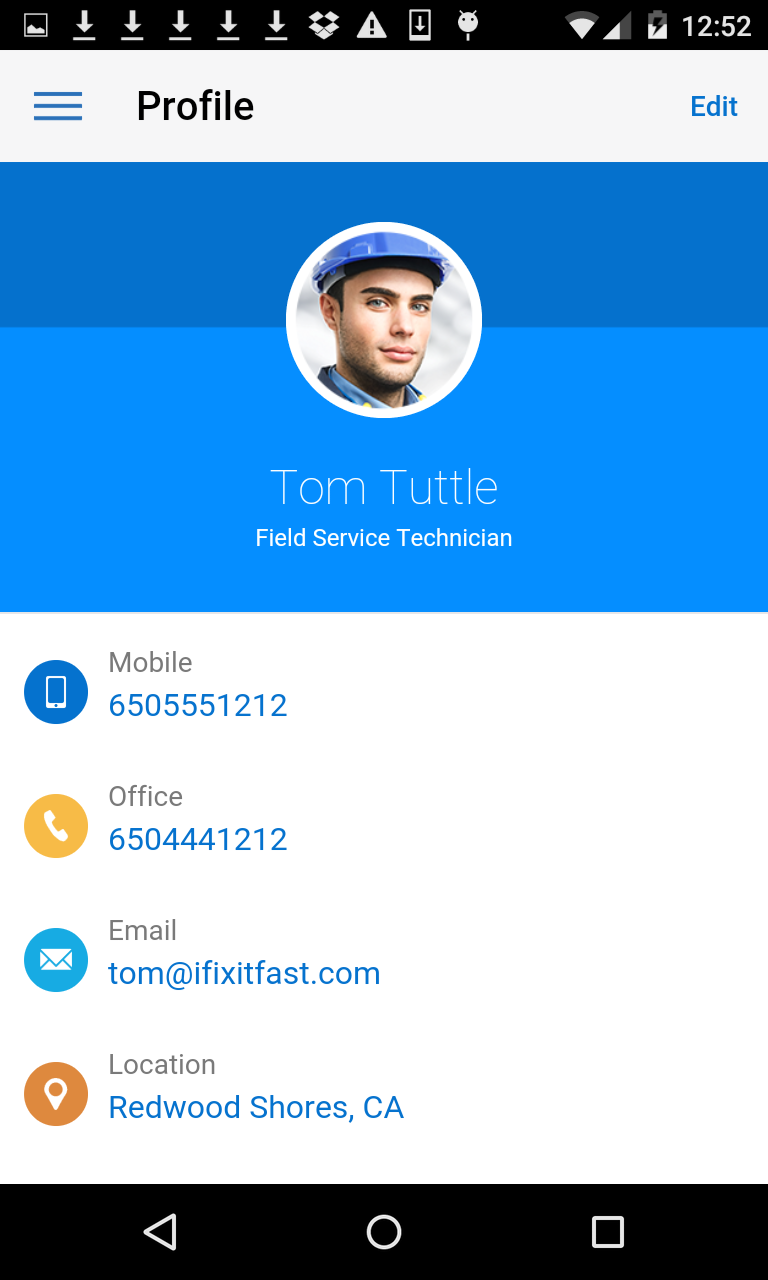The height and width of the screenshot is (1280, 768).
Task: Email tom@ifixitfast.com
Action: [244, 973]
